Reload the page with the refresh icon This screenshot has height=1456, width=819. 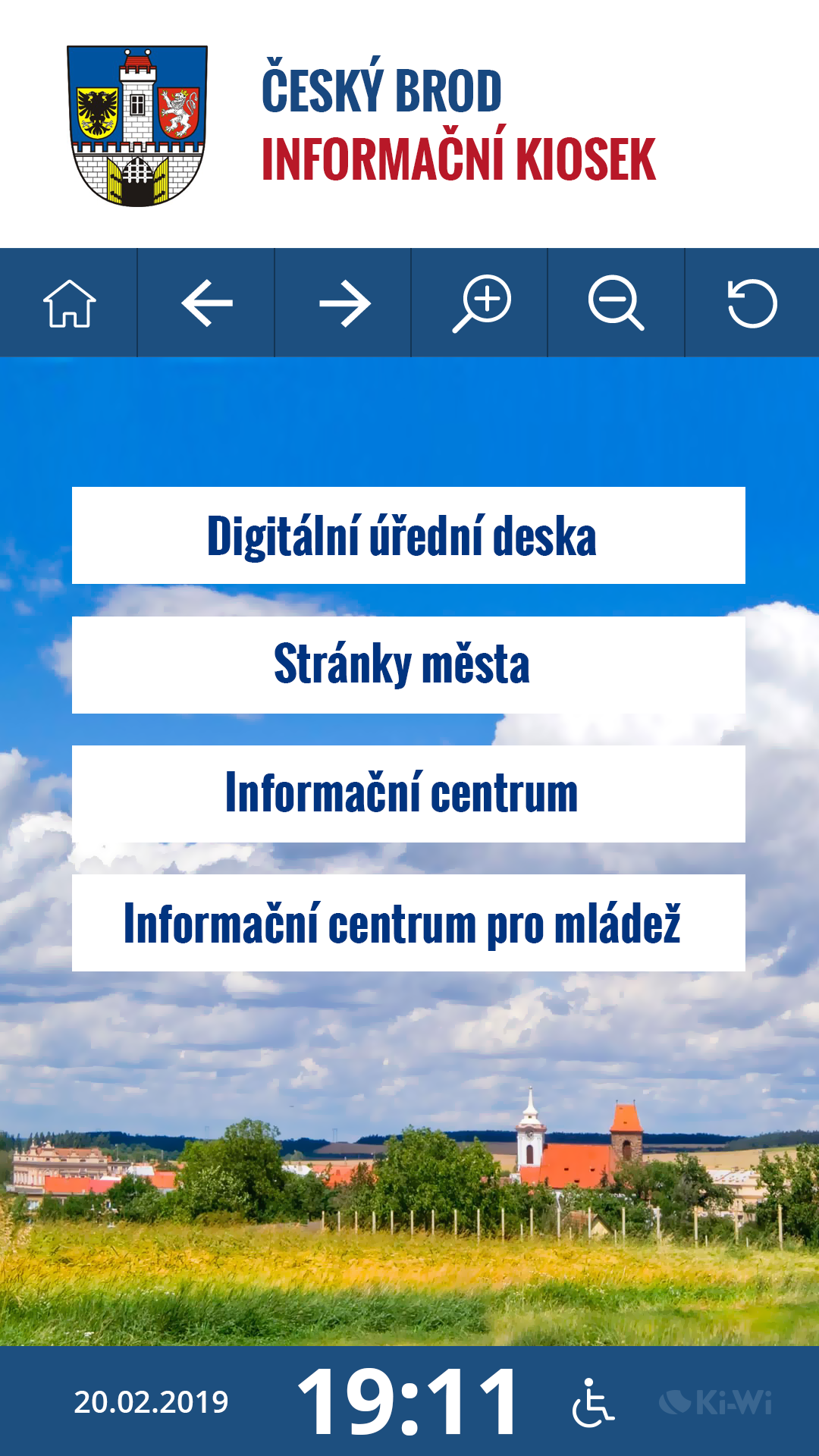(x=752, y=303)
